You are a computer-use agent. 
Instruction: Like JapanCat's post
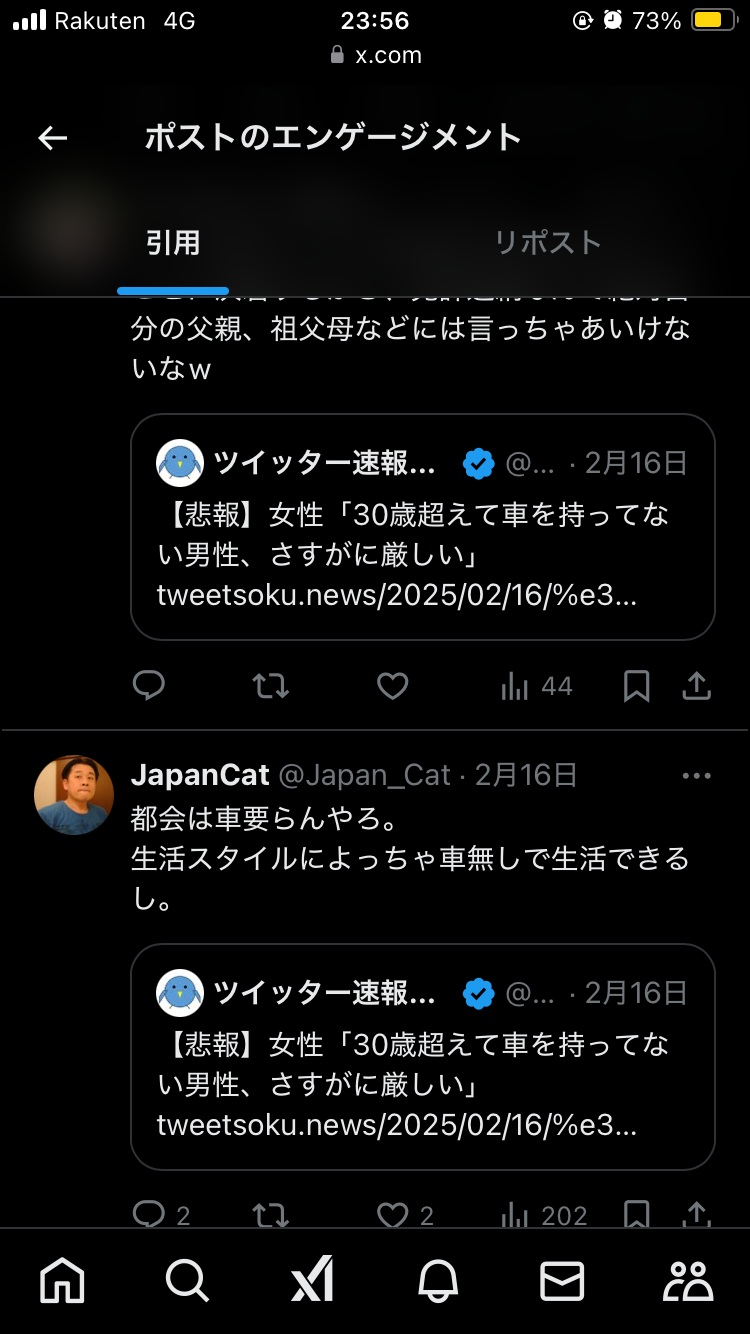coord(392,1215)
